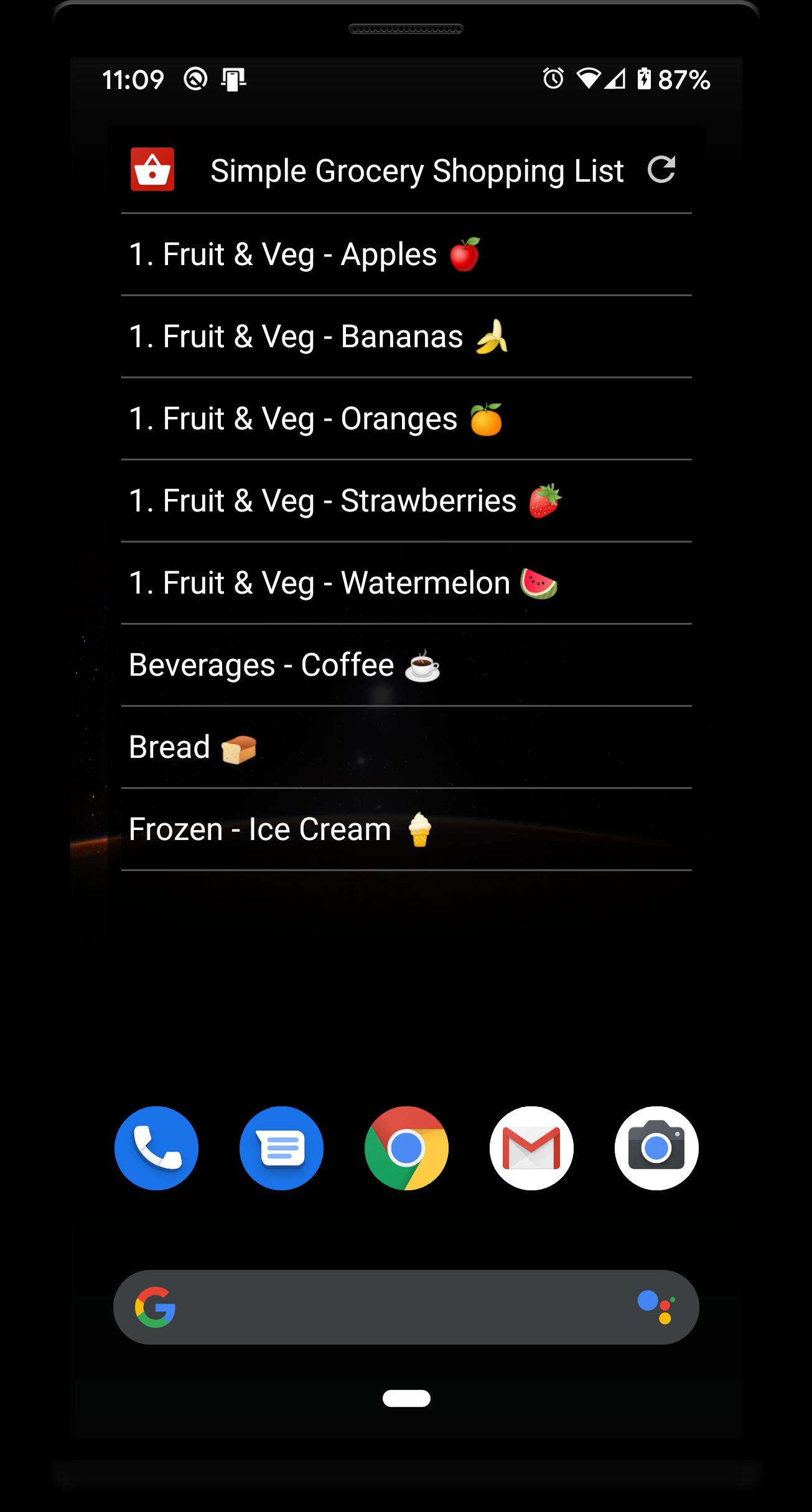This screenshot has height=1512, width=812.
Task: Select the Frozen - Ice Cream item
Action: click(x=406, y=829)
